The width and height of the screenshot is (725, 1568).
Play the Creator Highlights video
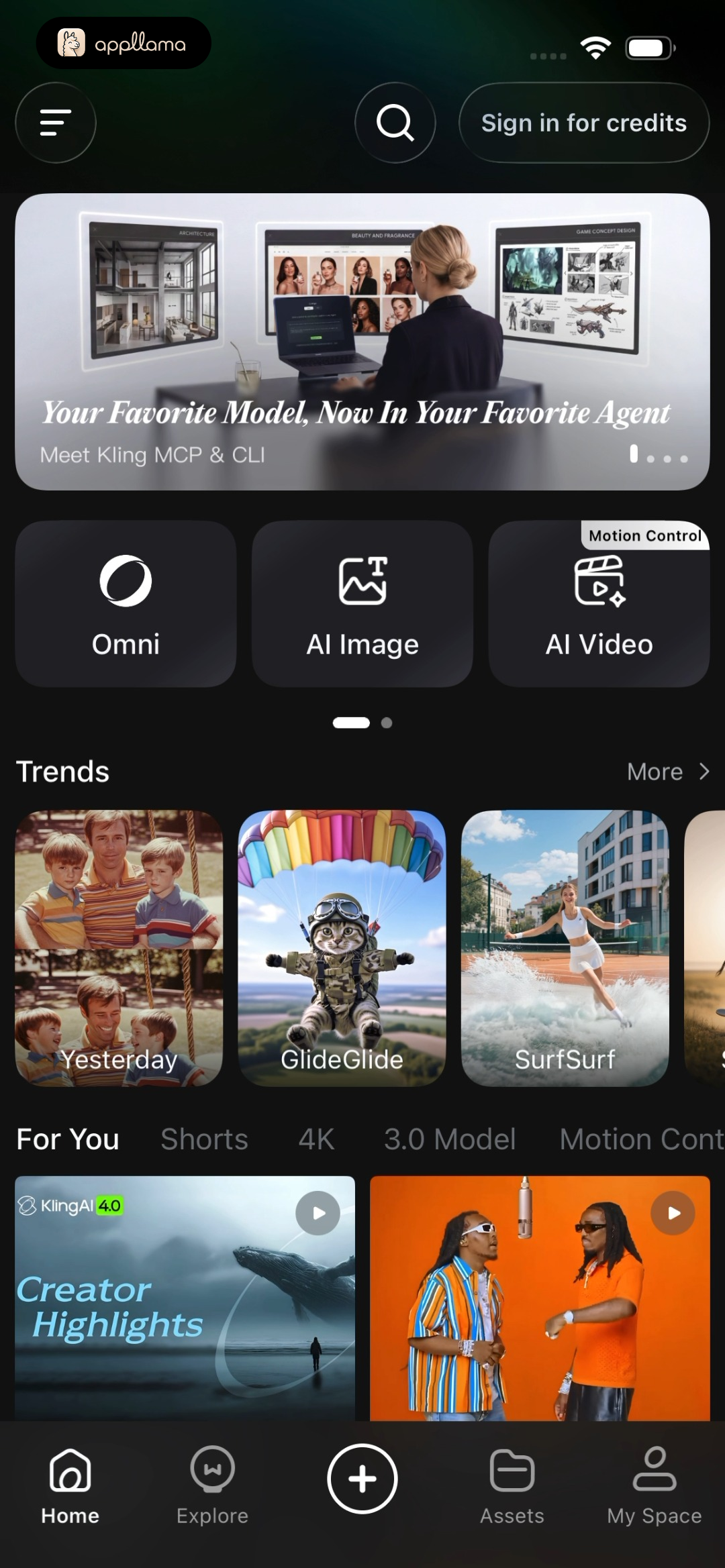click(318, 1213)
